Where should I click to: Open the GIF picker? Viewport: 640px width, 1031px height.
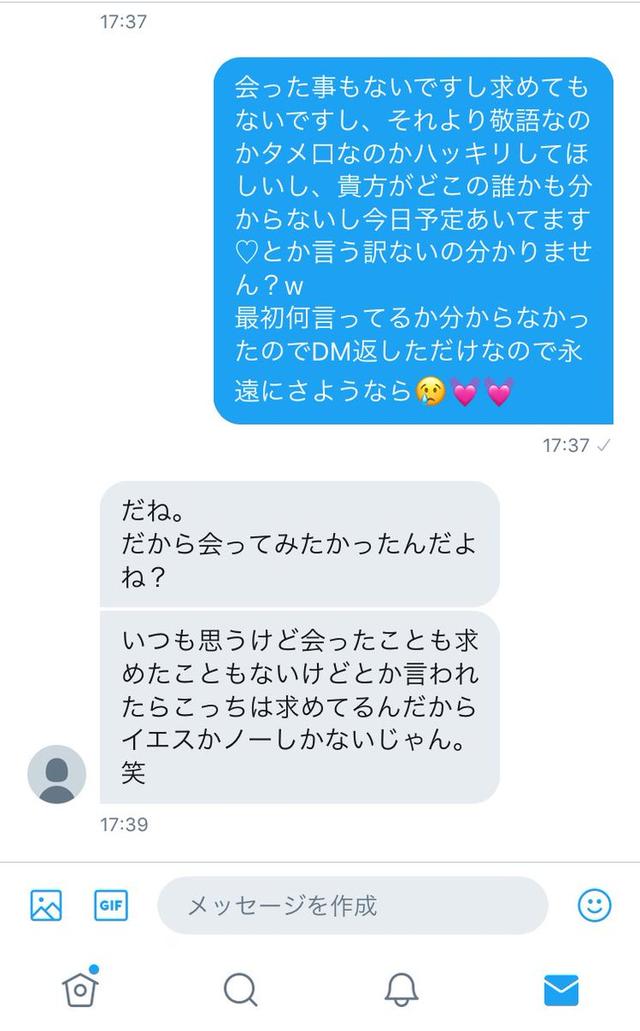[x=111, y=906]
